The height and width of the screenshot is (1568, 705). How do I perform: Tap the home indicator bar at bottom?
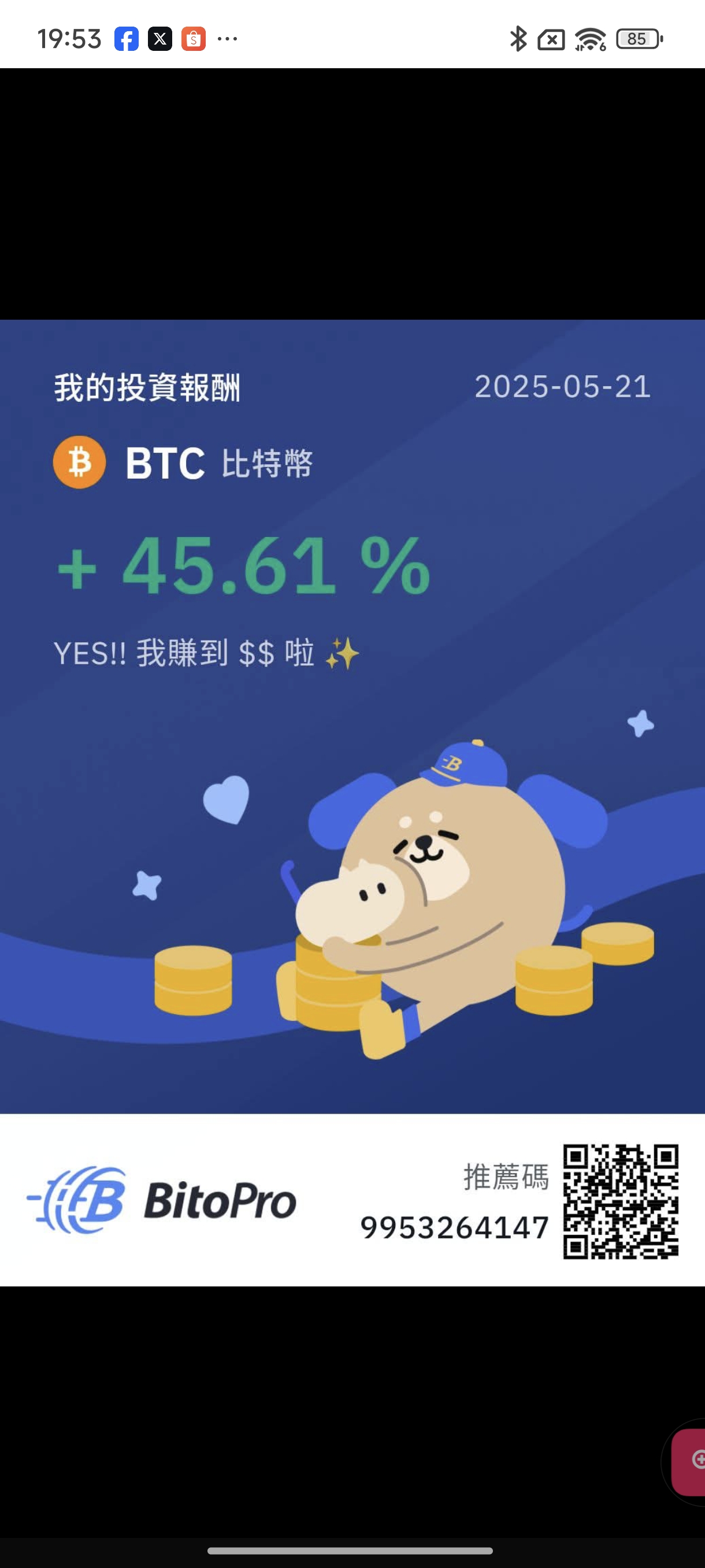[352, 1551]
